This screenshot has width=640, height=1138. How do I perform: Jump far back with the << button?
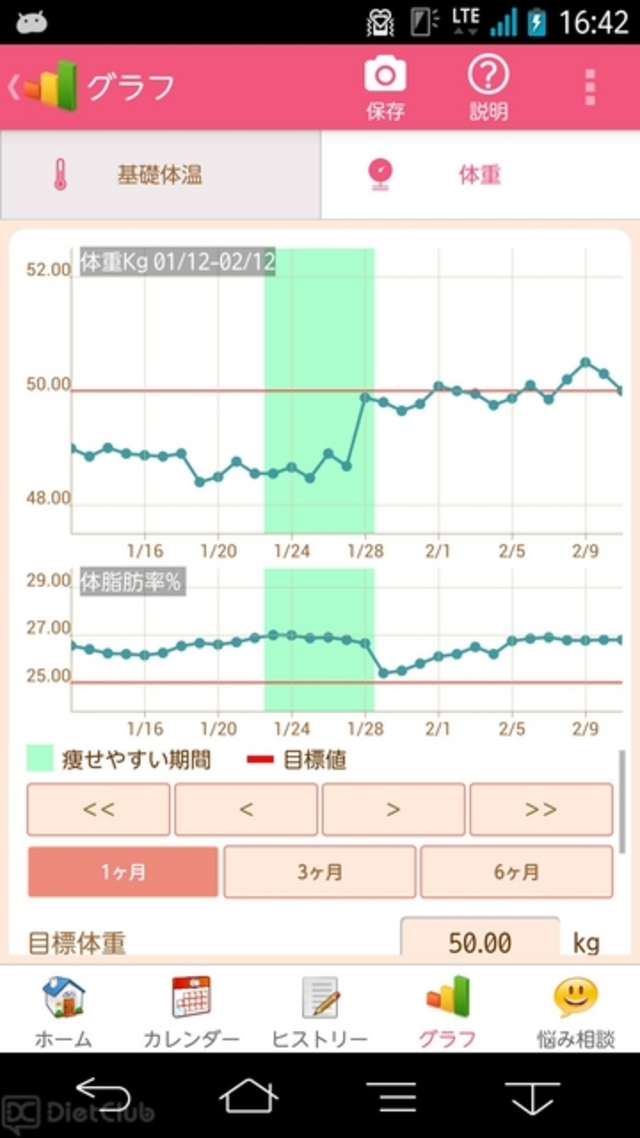click(98, 809)
